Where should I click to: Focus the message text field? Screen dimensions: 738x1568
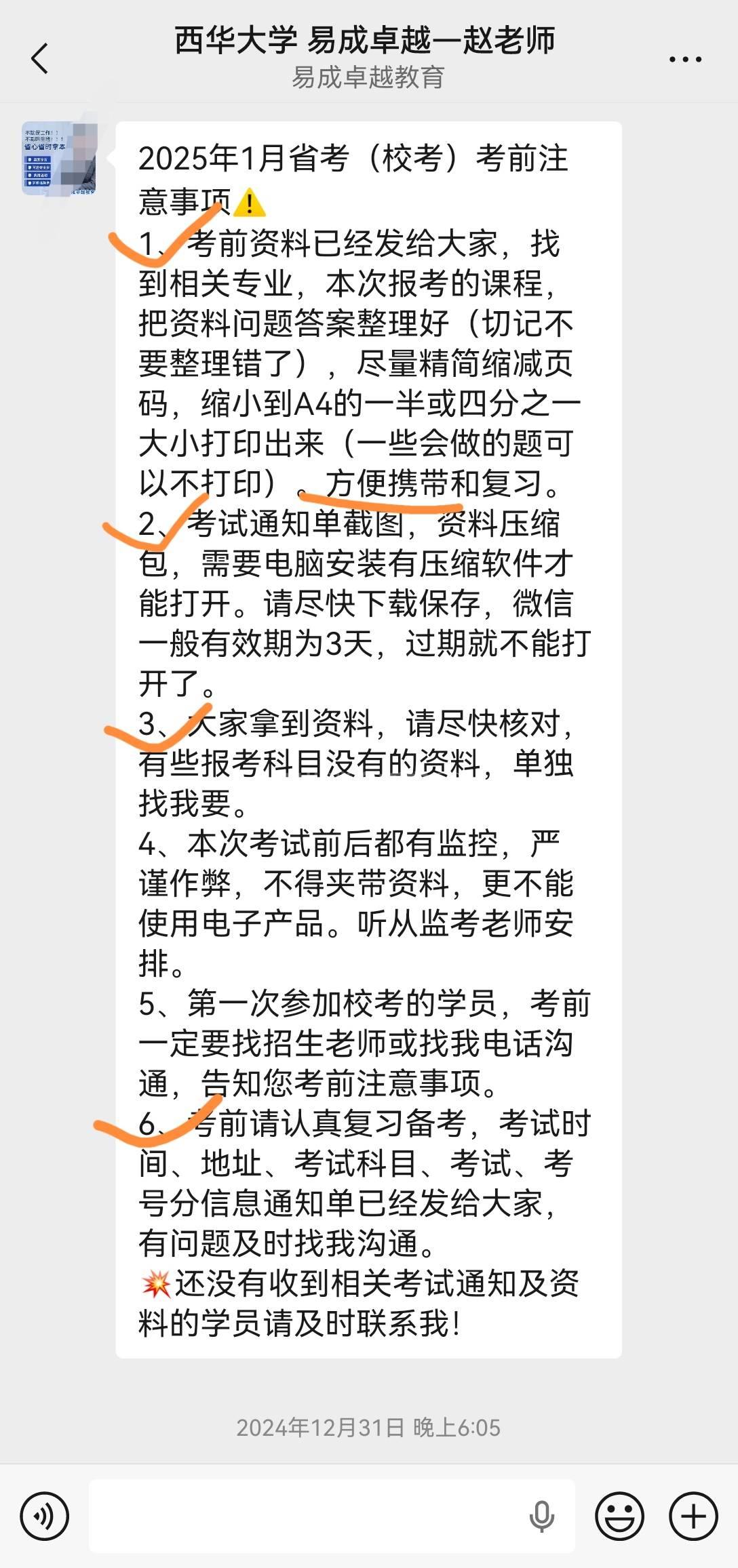pos(305,1516)
